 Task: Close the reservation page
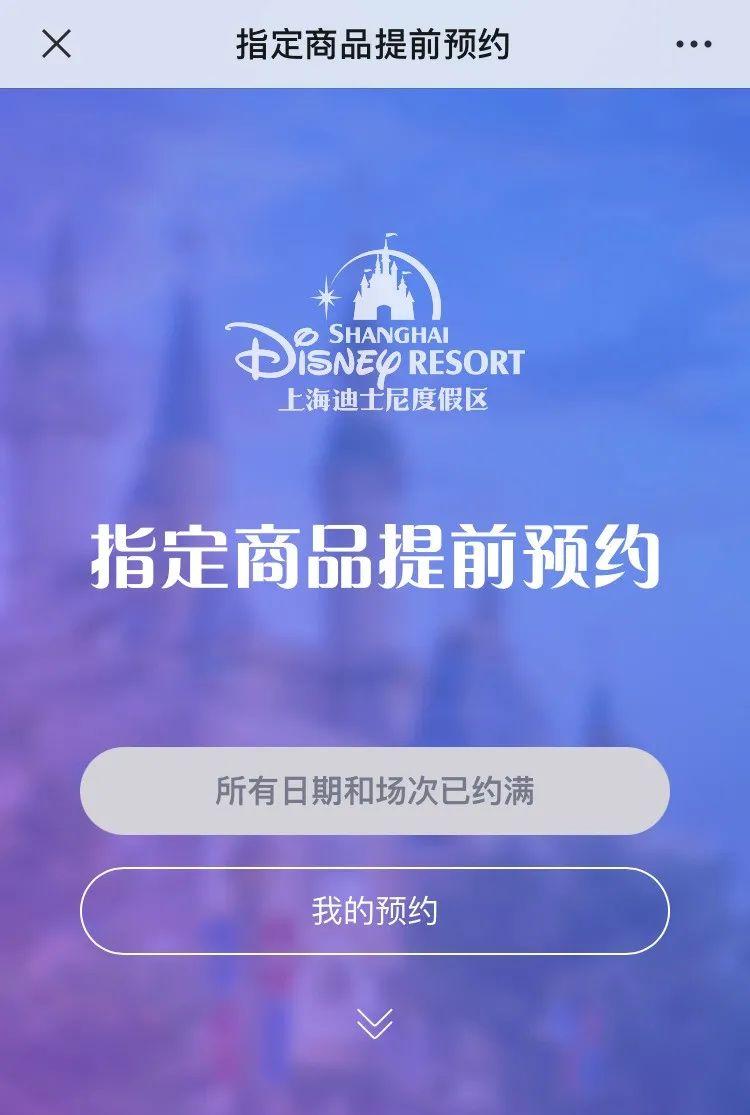tap(56, 44)
